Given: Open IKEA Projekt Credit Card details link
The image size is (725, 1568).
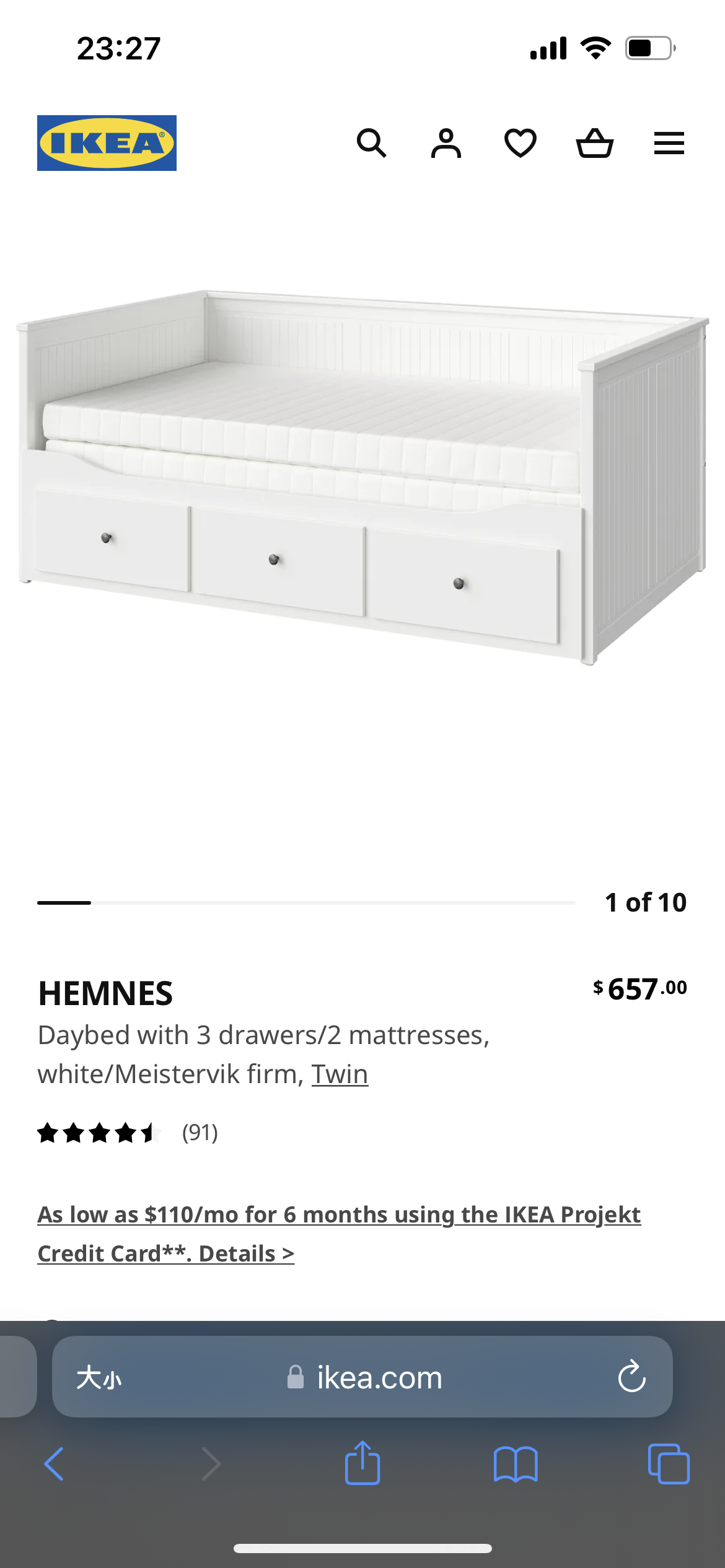Looking at the screenshot, I should (338, 1234).
